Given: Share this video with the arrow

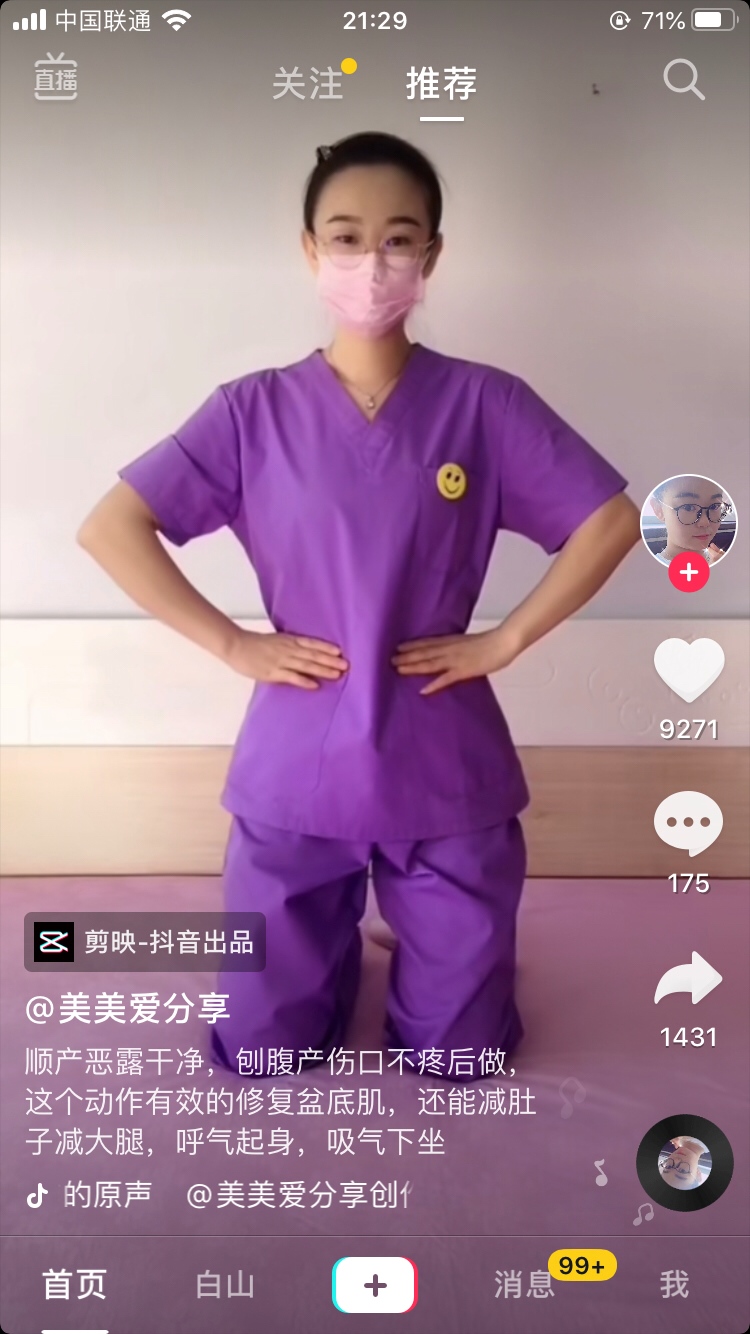Looking at the screenshot, I should 688,979.
